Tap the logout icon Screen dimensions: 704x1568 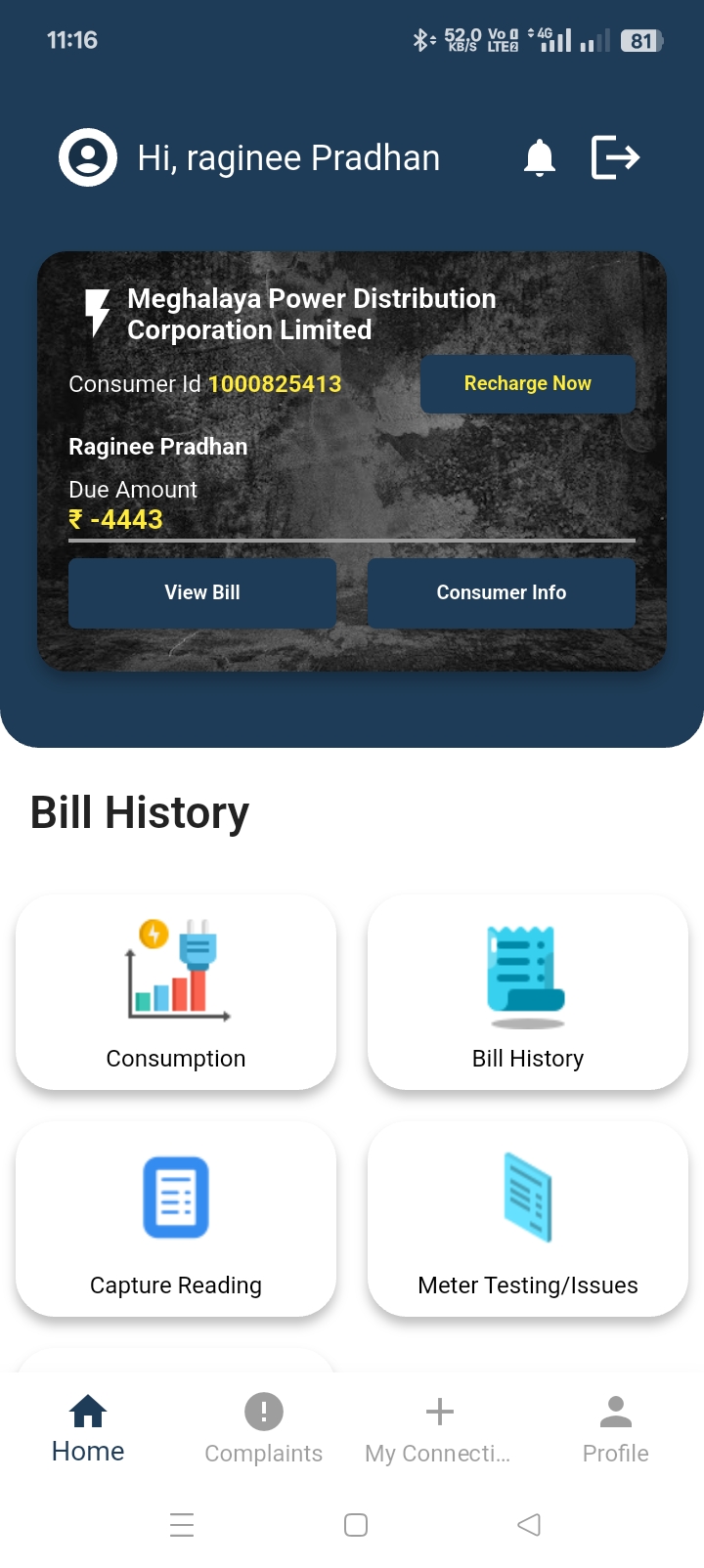616,157
